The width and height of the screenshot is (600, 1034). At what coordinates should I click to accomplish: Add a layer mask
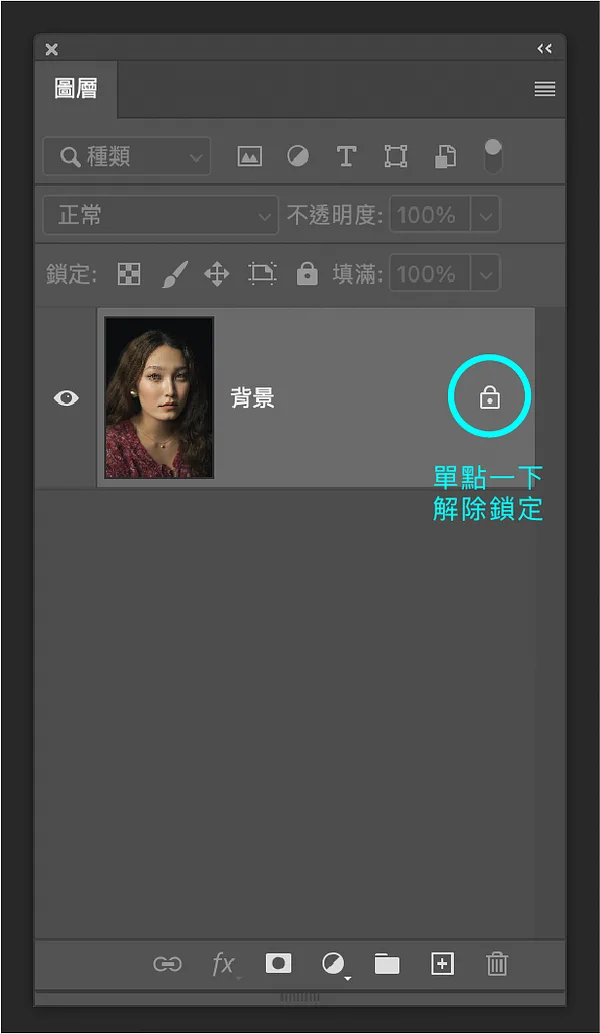(278, 963)
